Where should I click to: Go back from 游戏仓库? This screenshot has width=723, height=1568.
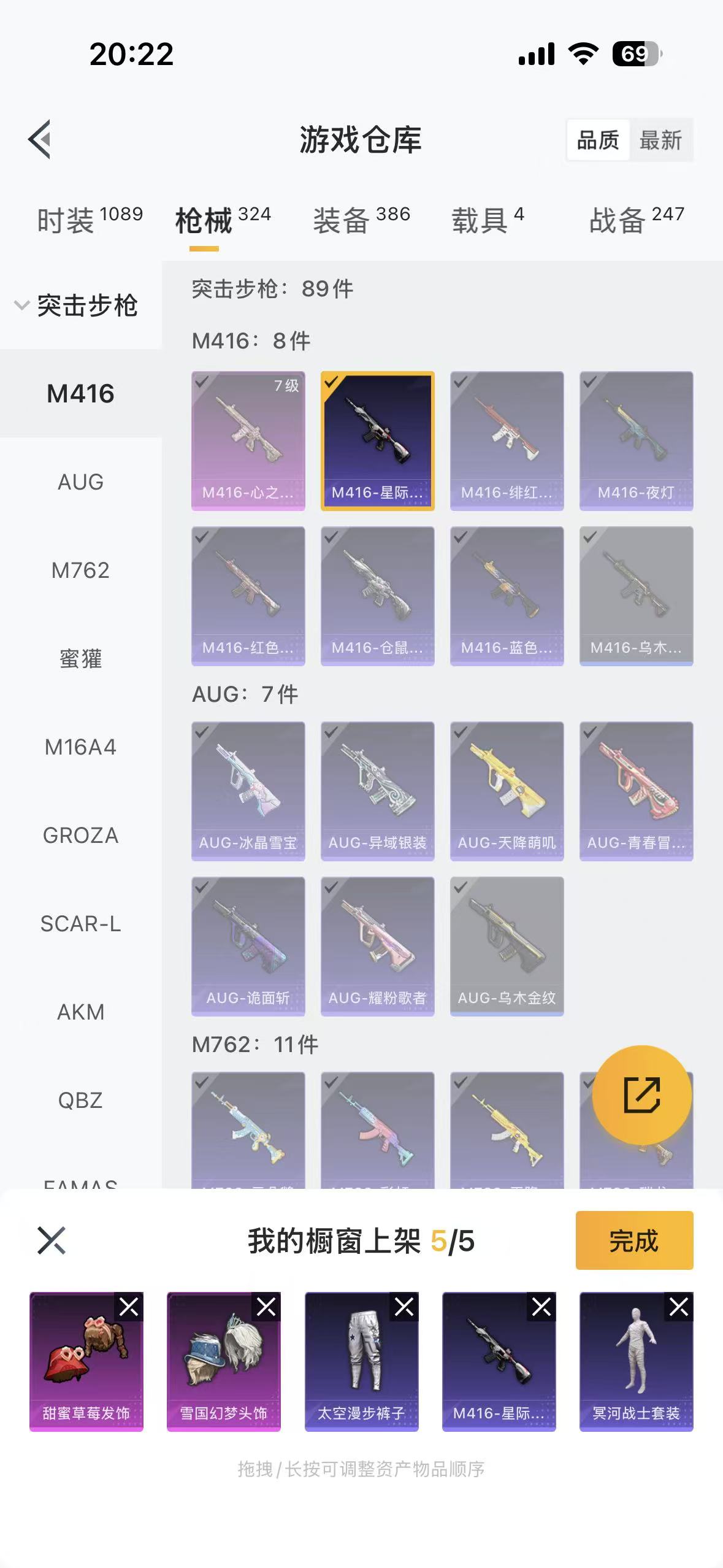coord(40,139)
